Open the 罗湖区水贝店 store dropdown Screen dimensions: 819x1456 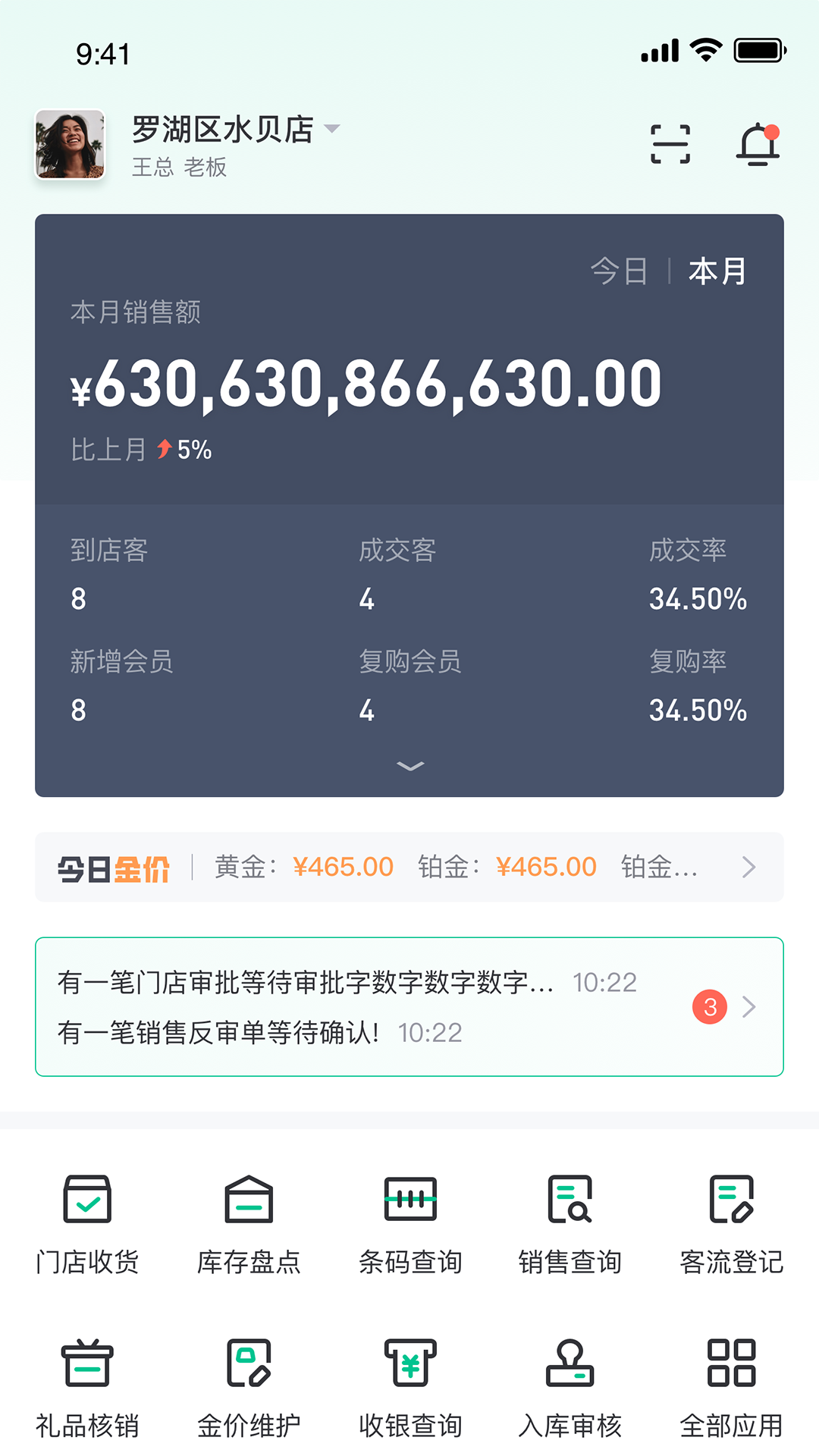coord(236,130)
